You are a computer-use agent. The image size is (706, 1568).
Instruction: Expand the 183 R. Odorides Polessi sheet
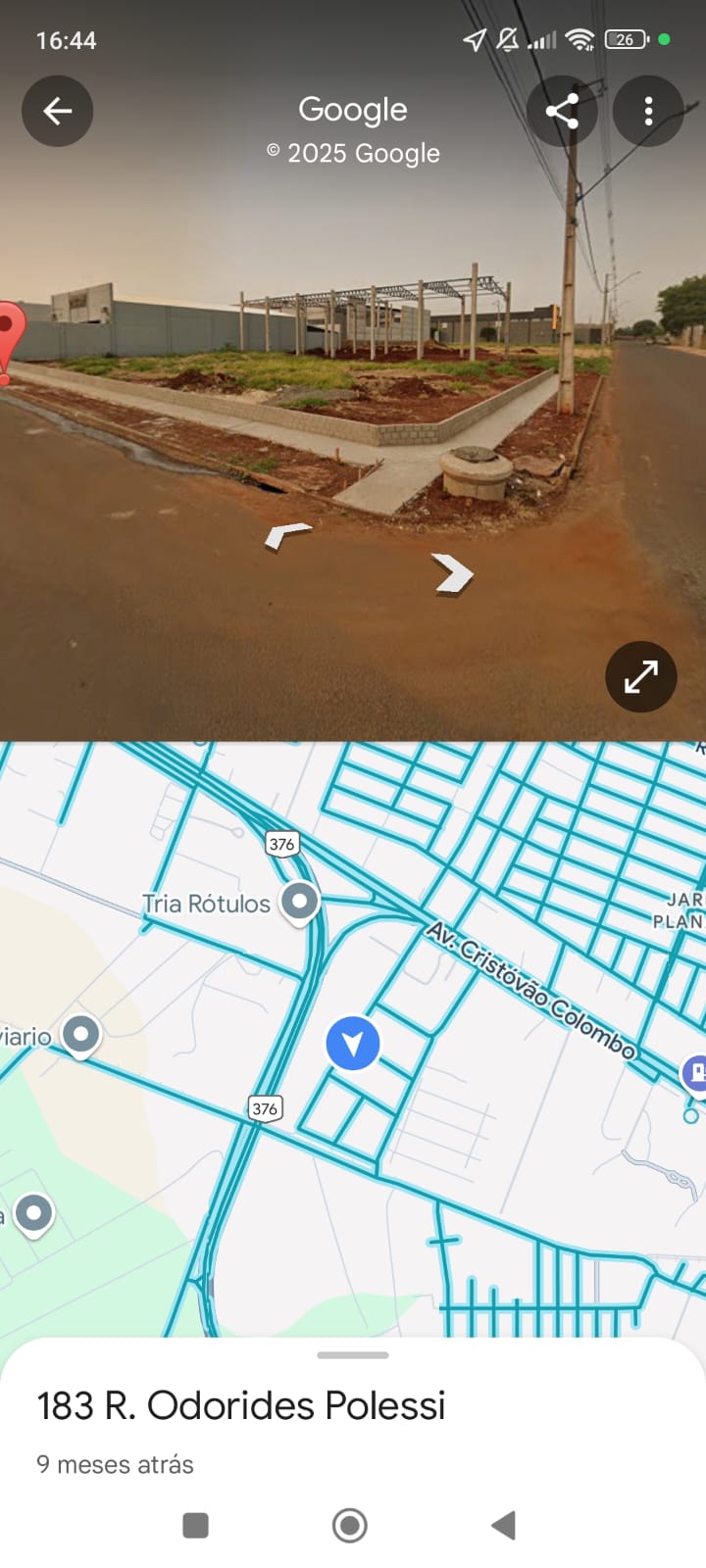(x=353, y=1355)
